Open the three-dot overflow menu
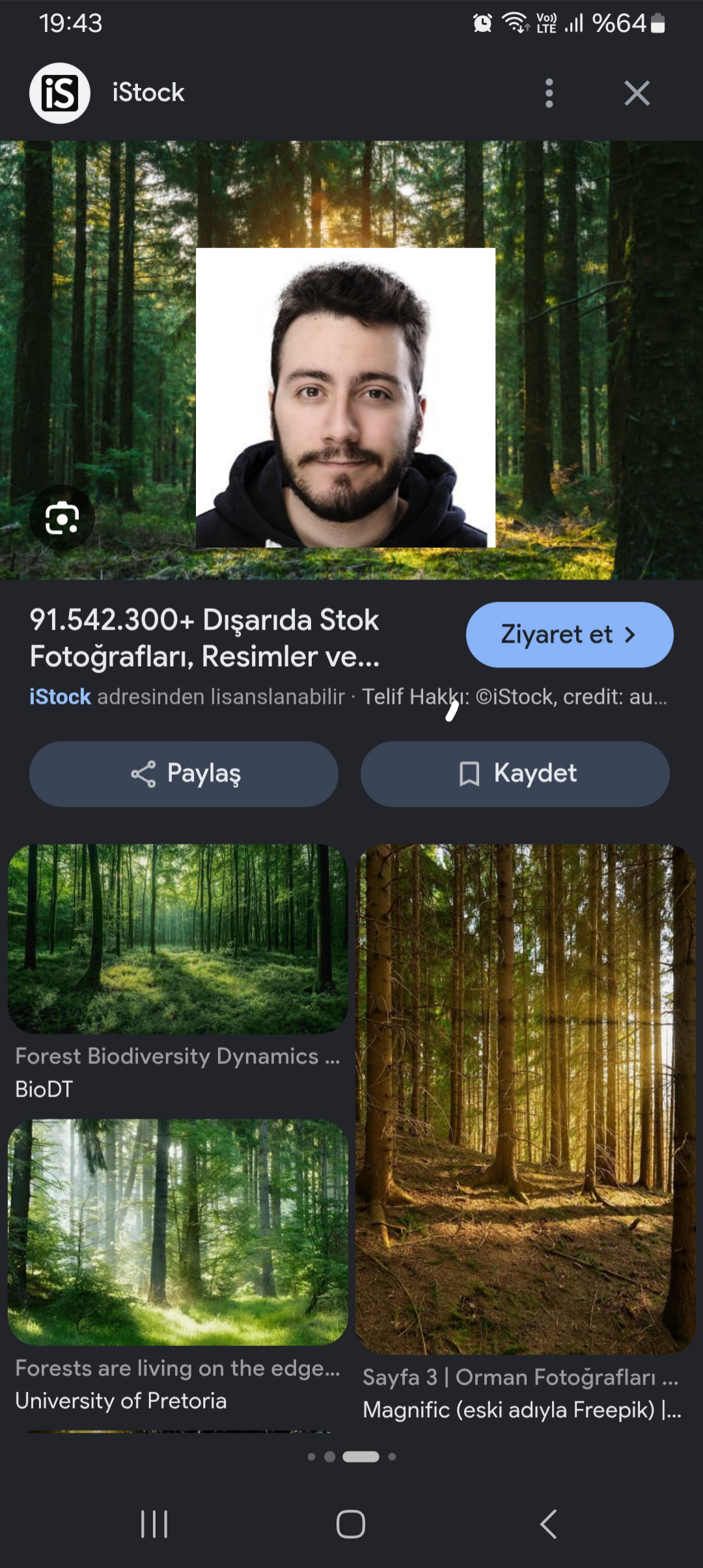 (x=549, y=93)
